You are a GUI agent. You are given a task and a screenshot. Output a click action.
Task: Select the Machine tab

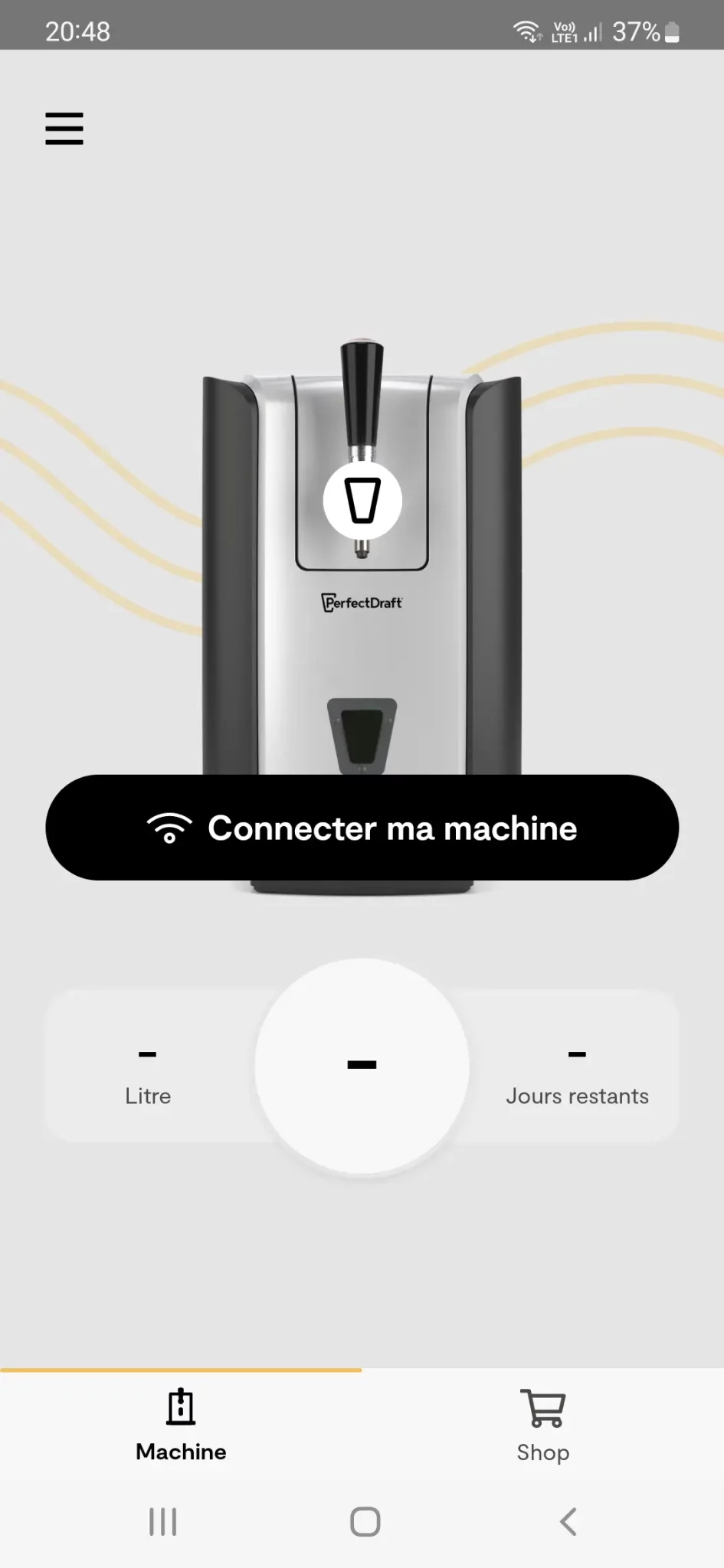coord(181,1426)
